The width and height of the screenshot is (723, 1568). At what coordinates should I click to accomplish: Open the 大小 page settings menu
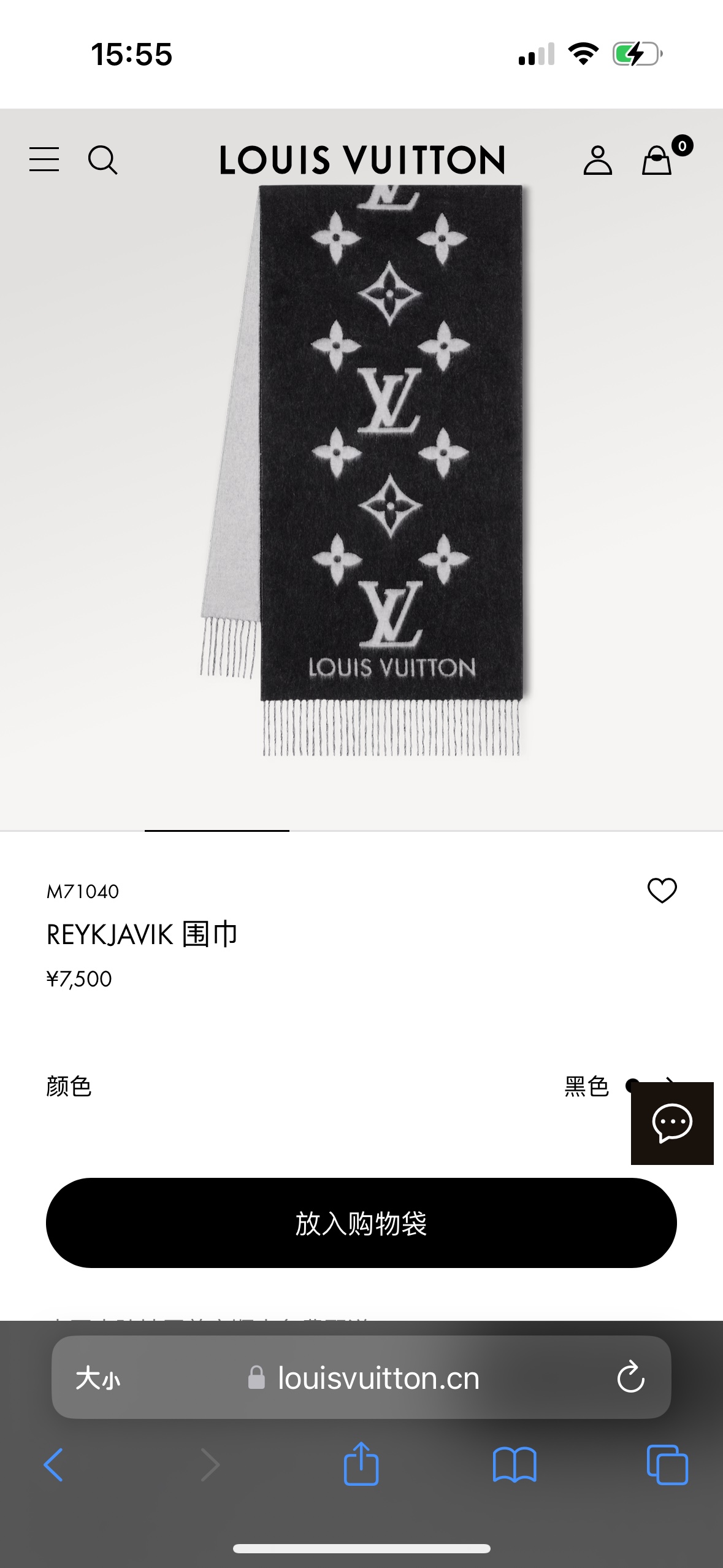click(x=98, y=1378)
